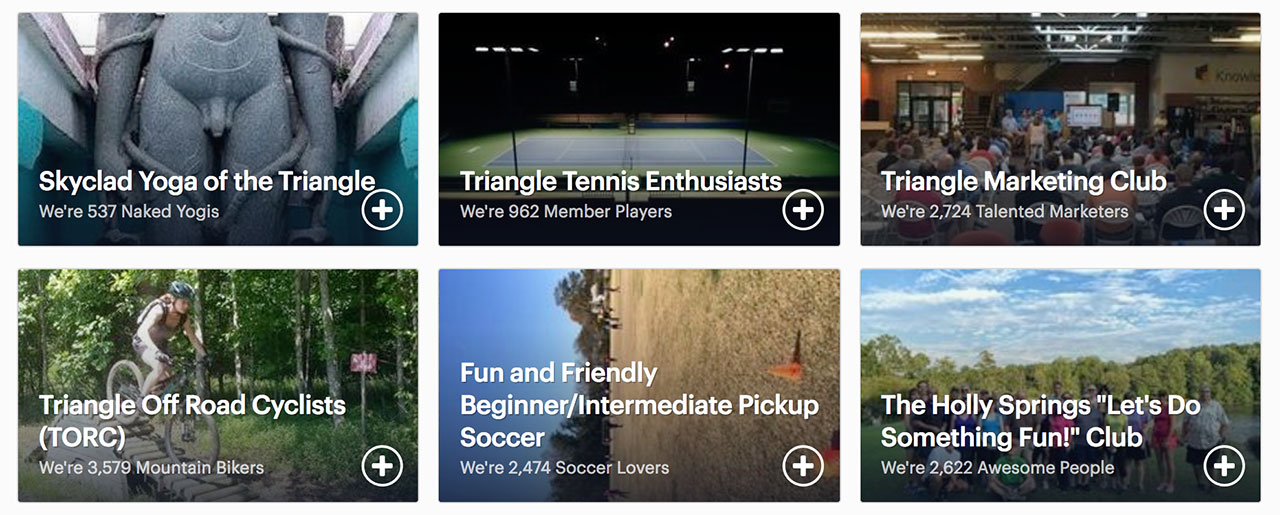Open the Skyclad Yoga of the Triangle group
The height and width of the screenshot is (515, 1280).
pos(207,182)
